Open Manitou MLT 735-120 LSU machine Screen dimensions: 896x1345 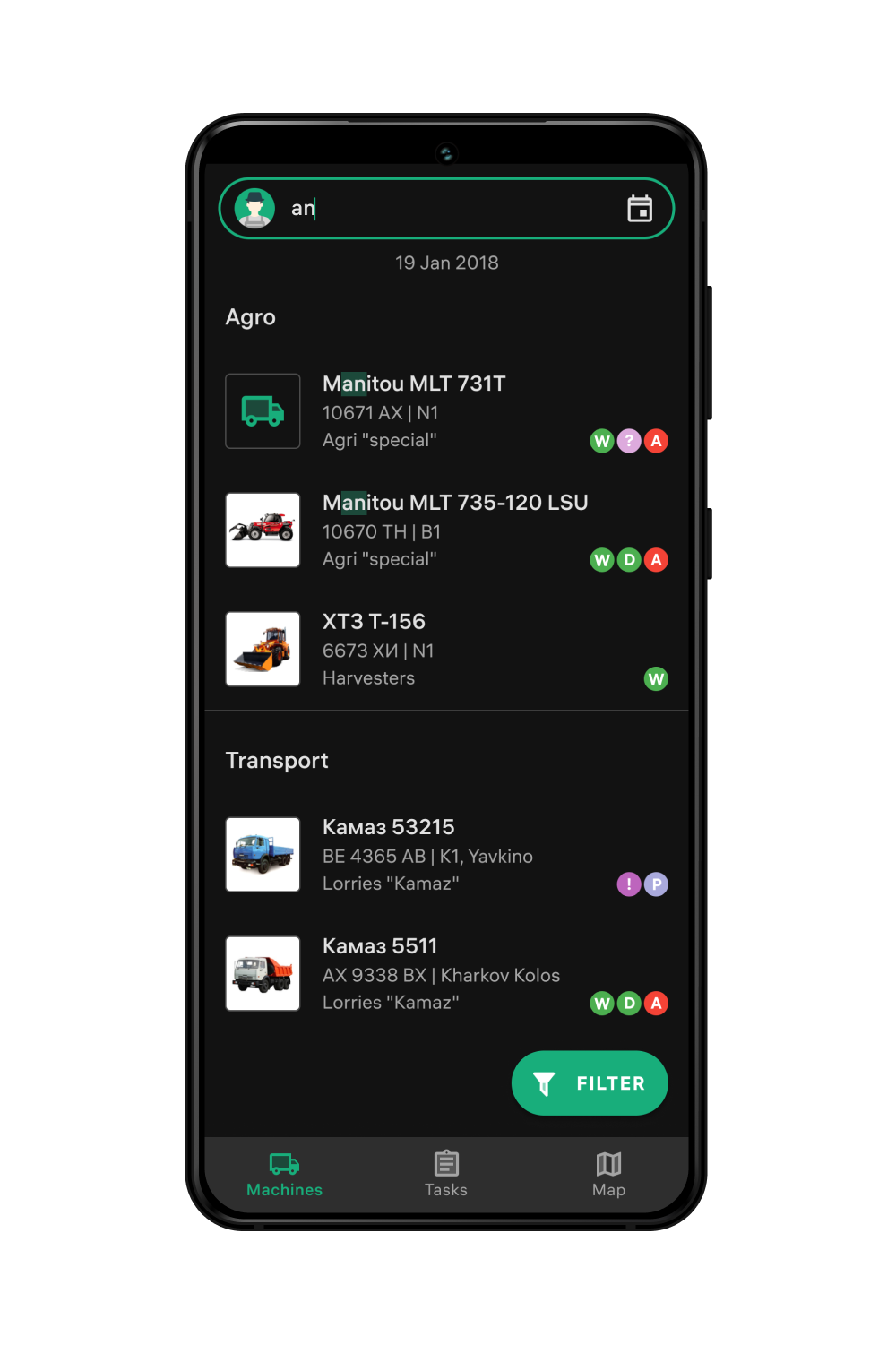(x=455, y=530)
